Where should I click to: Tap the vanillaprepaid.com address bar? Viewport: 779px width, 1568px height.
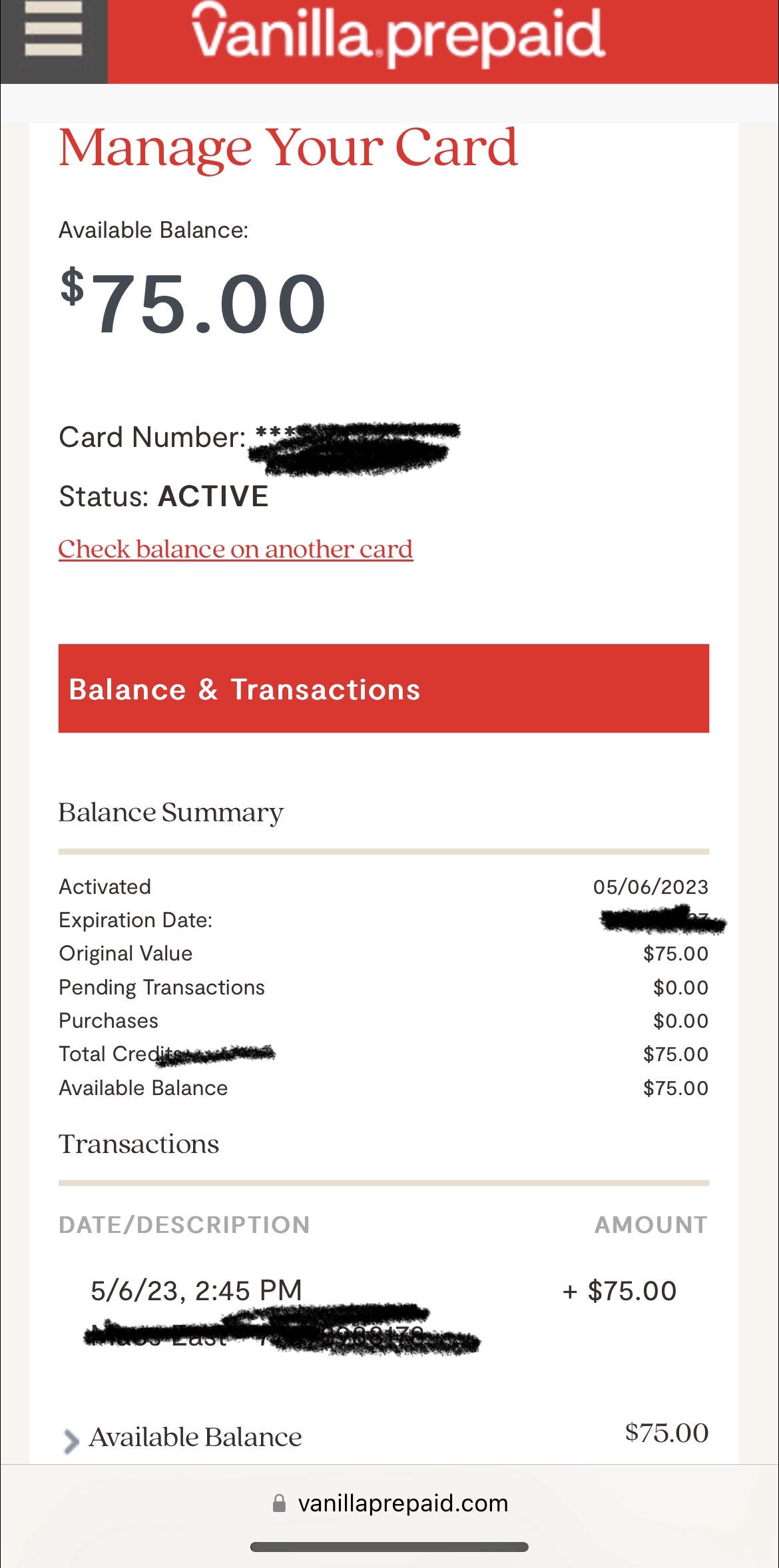(390, 1503)
